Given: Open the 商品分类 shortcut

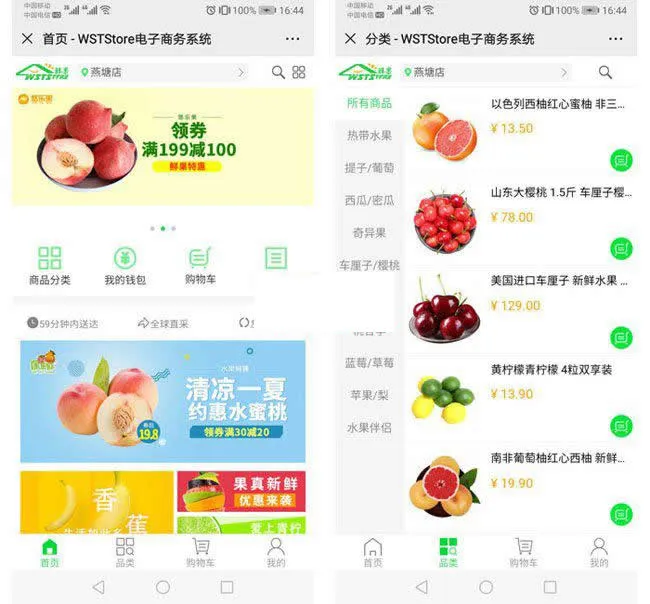Looking at the screenshot, I should click(49, 265).
